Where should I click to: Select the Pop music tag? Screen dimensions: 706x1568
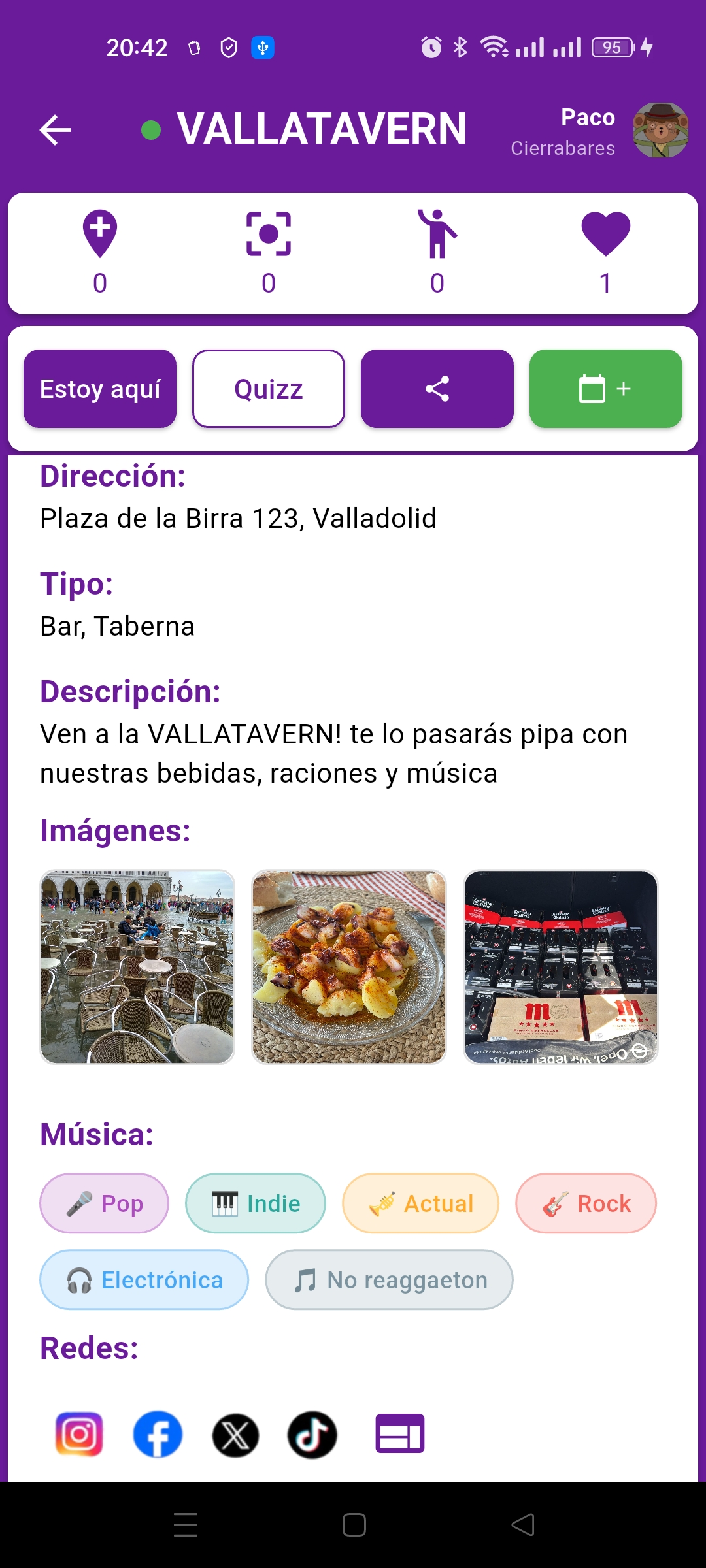(105, 1203)
